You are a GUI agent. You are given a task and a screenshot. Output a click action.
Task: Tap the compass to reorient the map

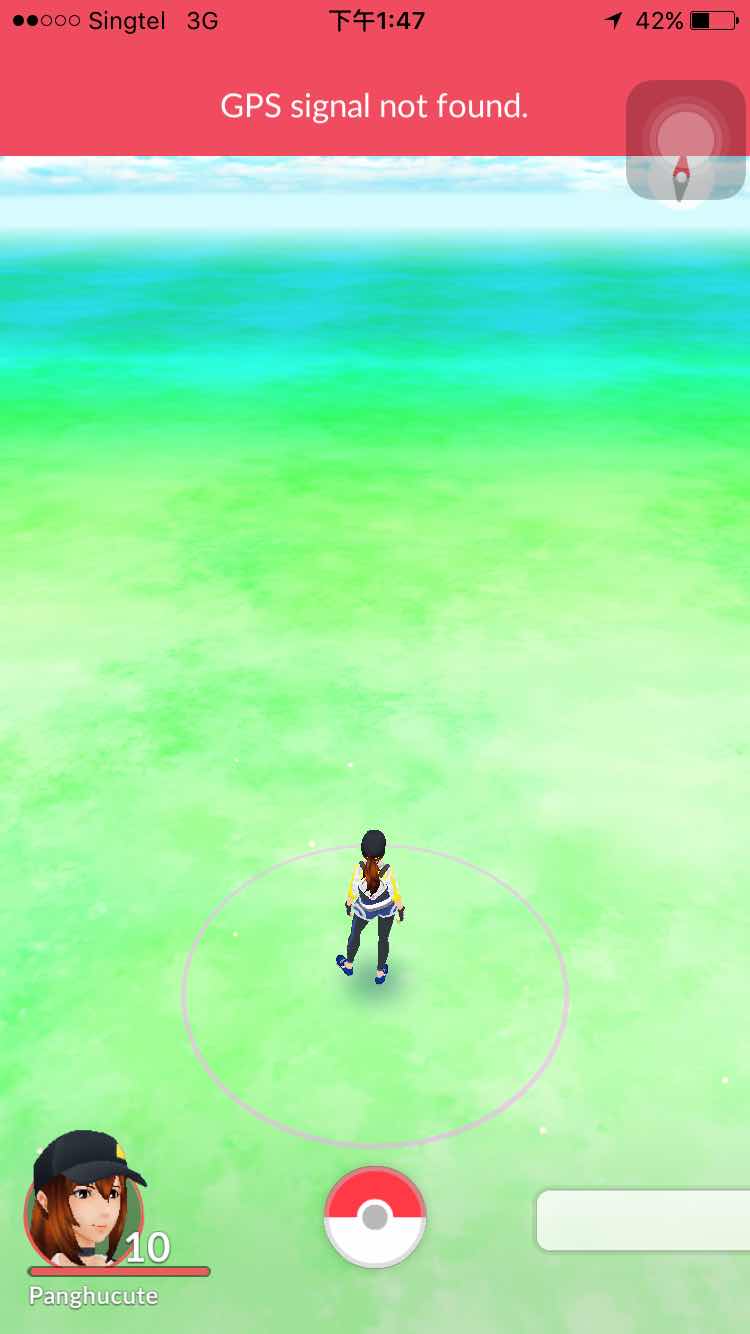[x=685, y=140]
